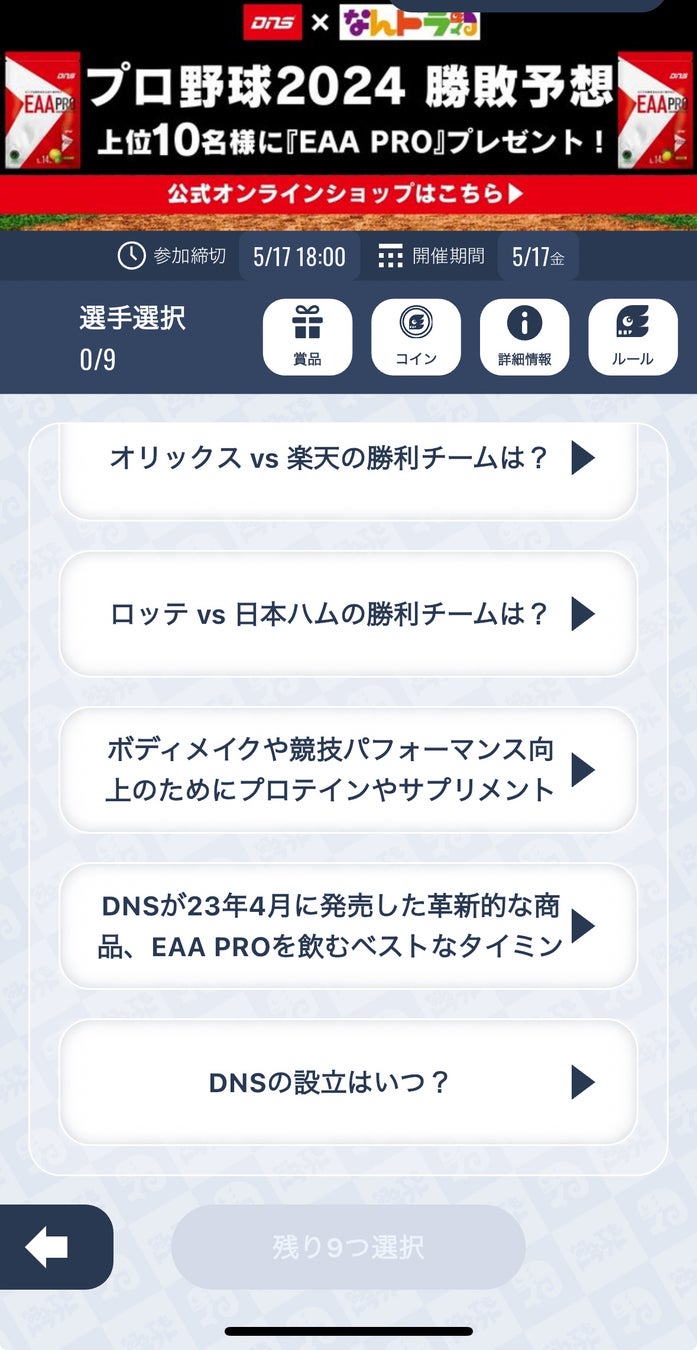Select the ロッテ vs 日本ハム winner question

[348, 613]
